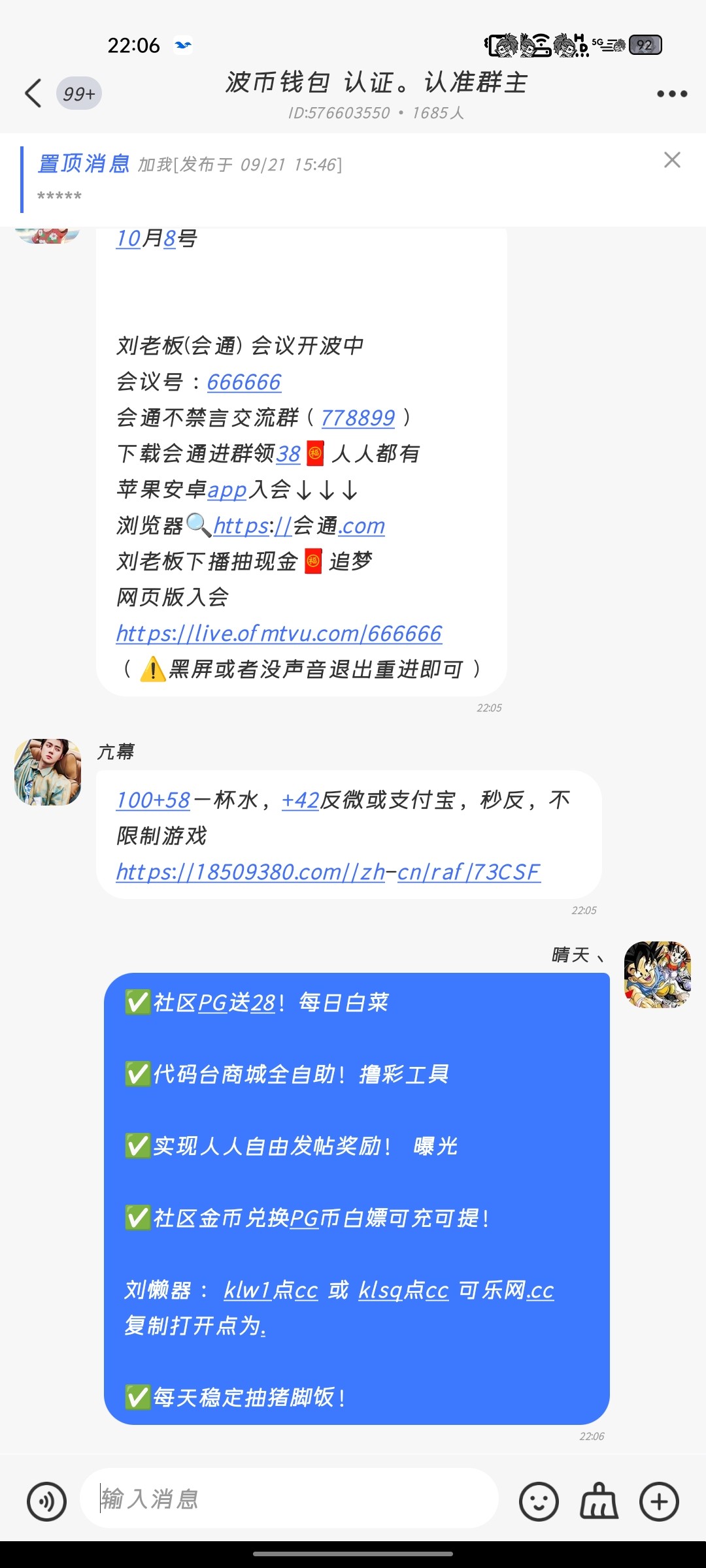Tap the back arrow to leave the chat

pyautogui.click(x=34, y=93)
